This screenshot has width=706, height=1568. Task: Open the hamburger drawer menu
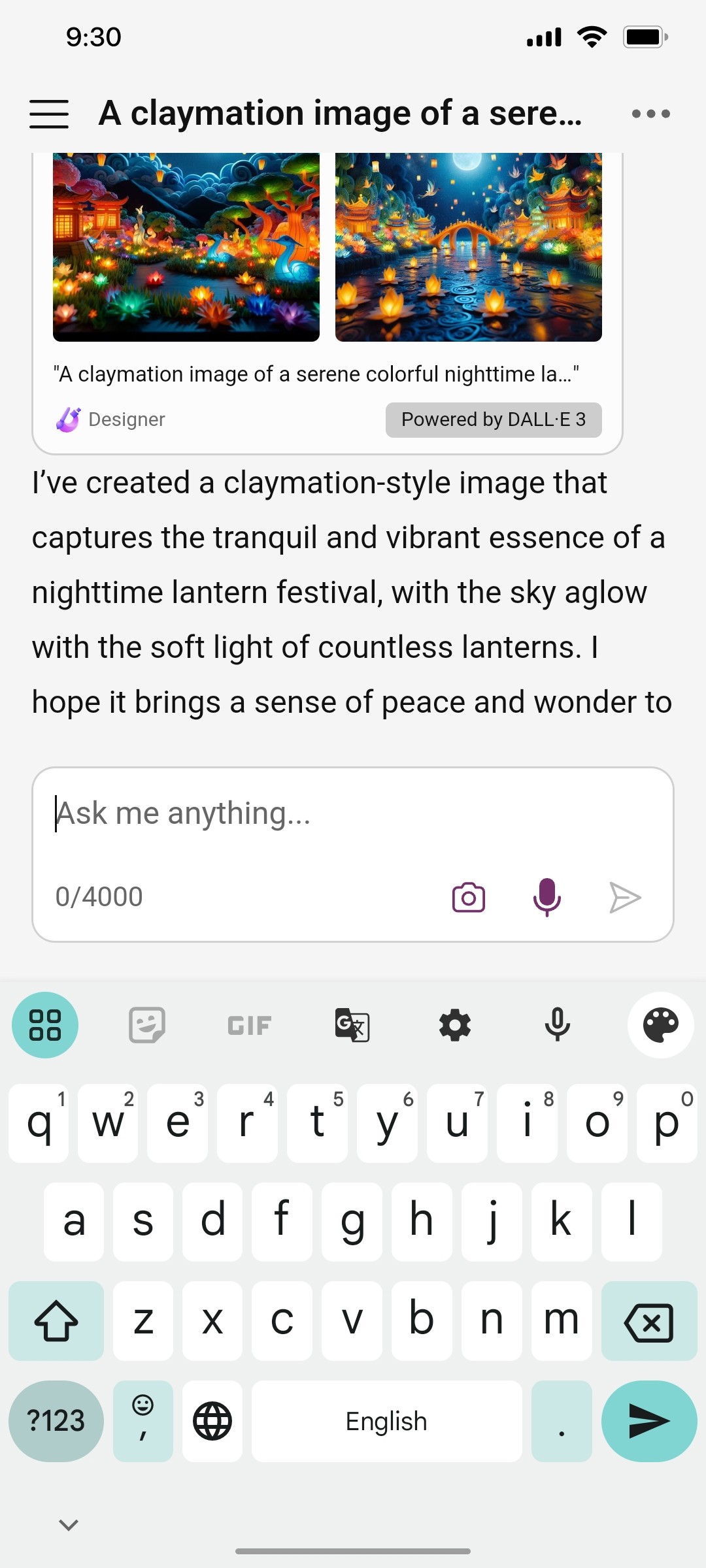click(x=49, y=114)
